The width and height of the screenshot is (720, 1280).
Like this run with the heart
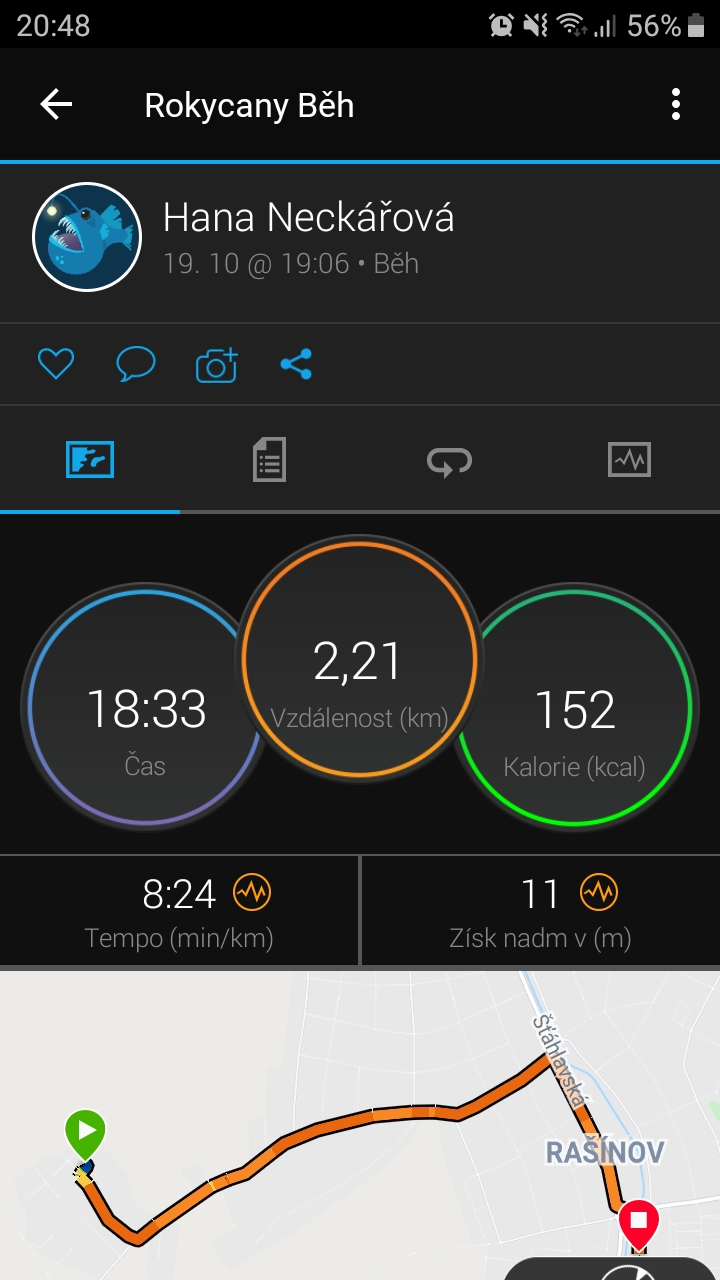pyautogui.click(x=56, y=365)
